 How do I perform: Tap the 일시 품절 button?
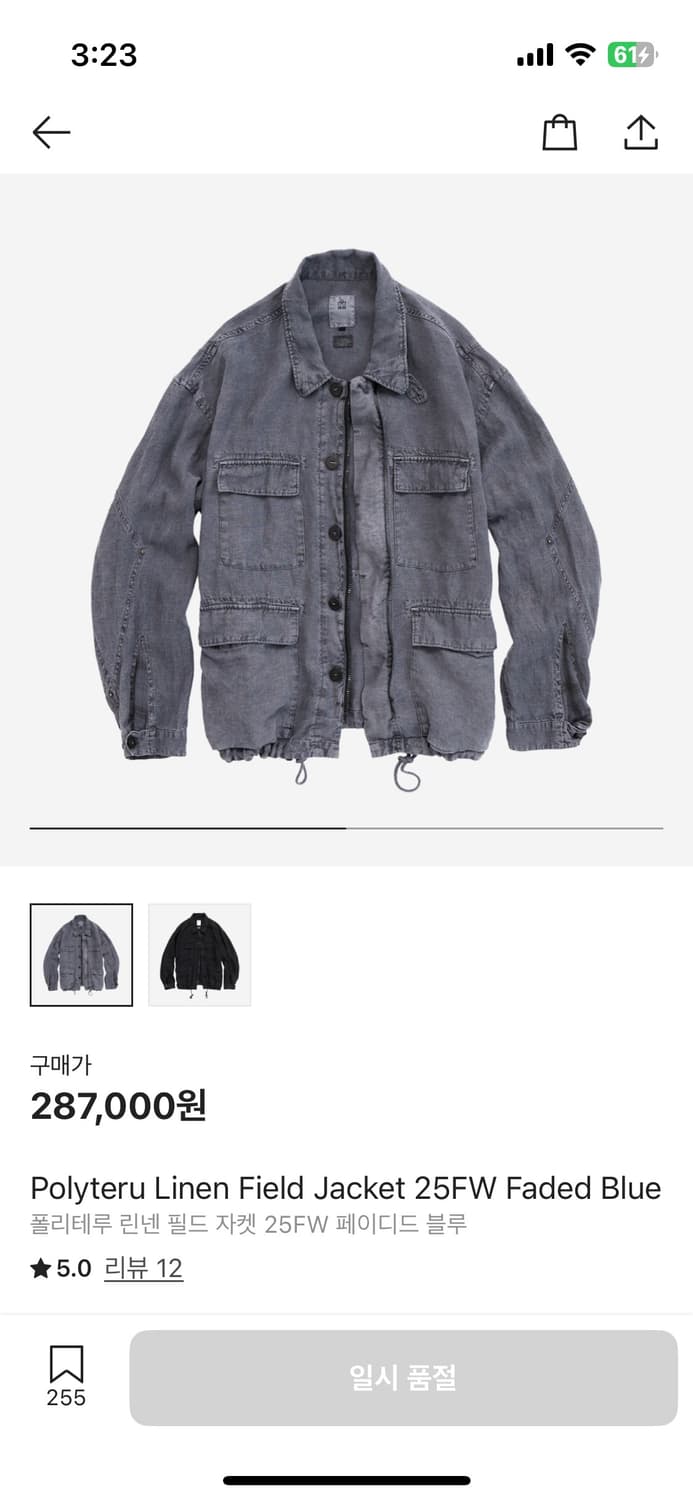click(x=403, y=1378)
